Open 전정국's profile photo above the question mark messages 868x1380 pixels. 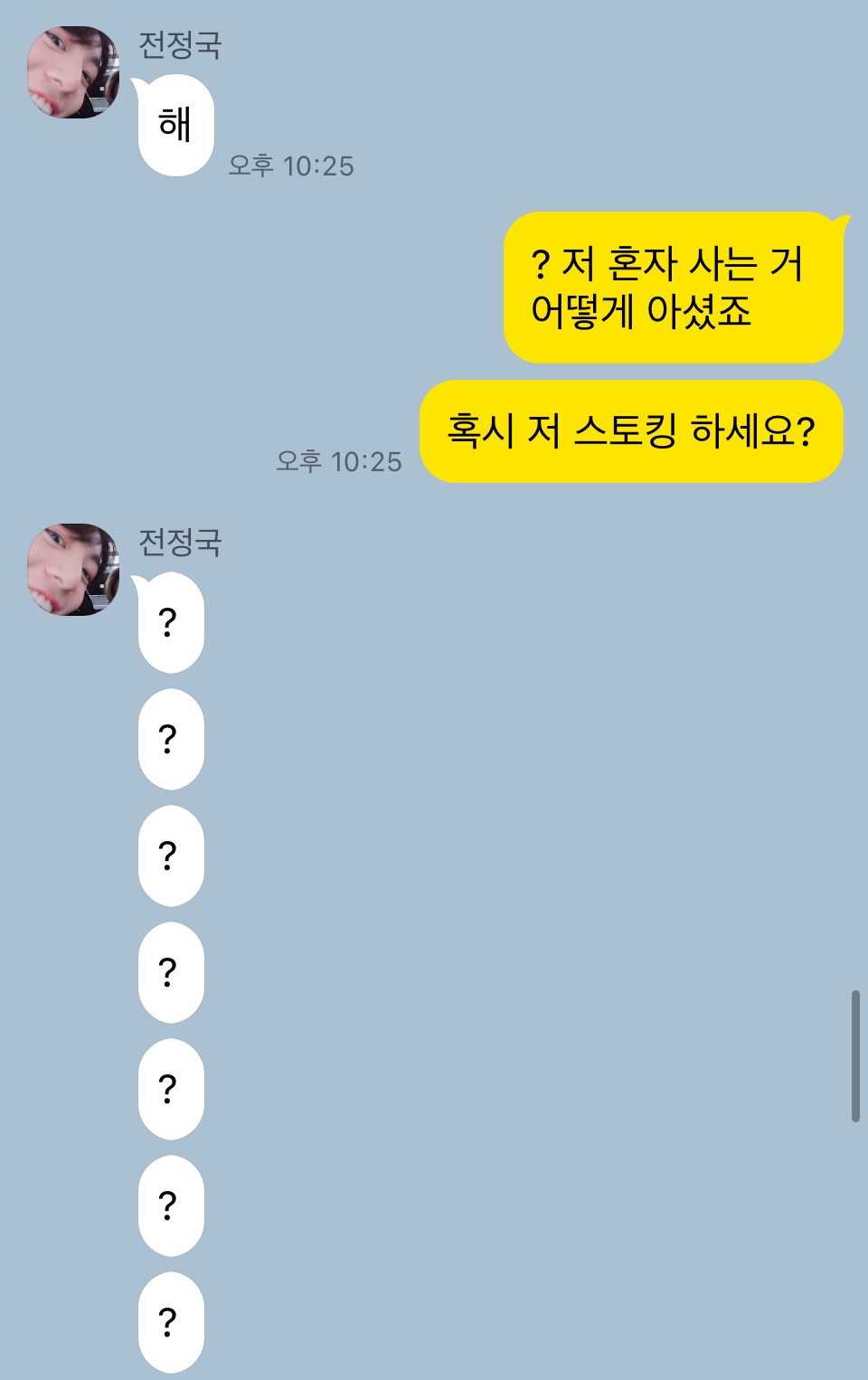tap(73, 570)
